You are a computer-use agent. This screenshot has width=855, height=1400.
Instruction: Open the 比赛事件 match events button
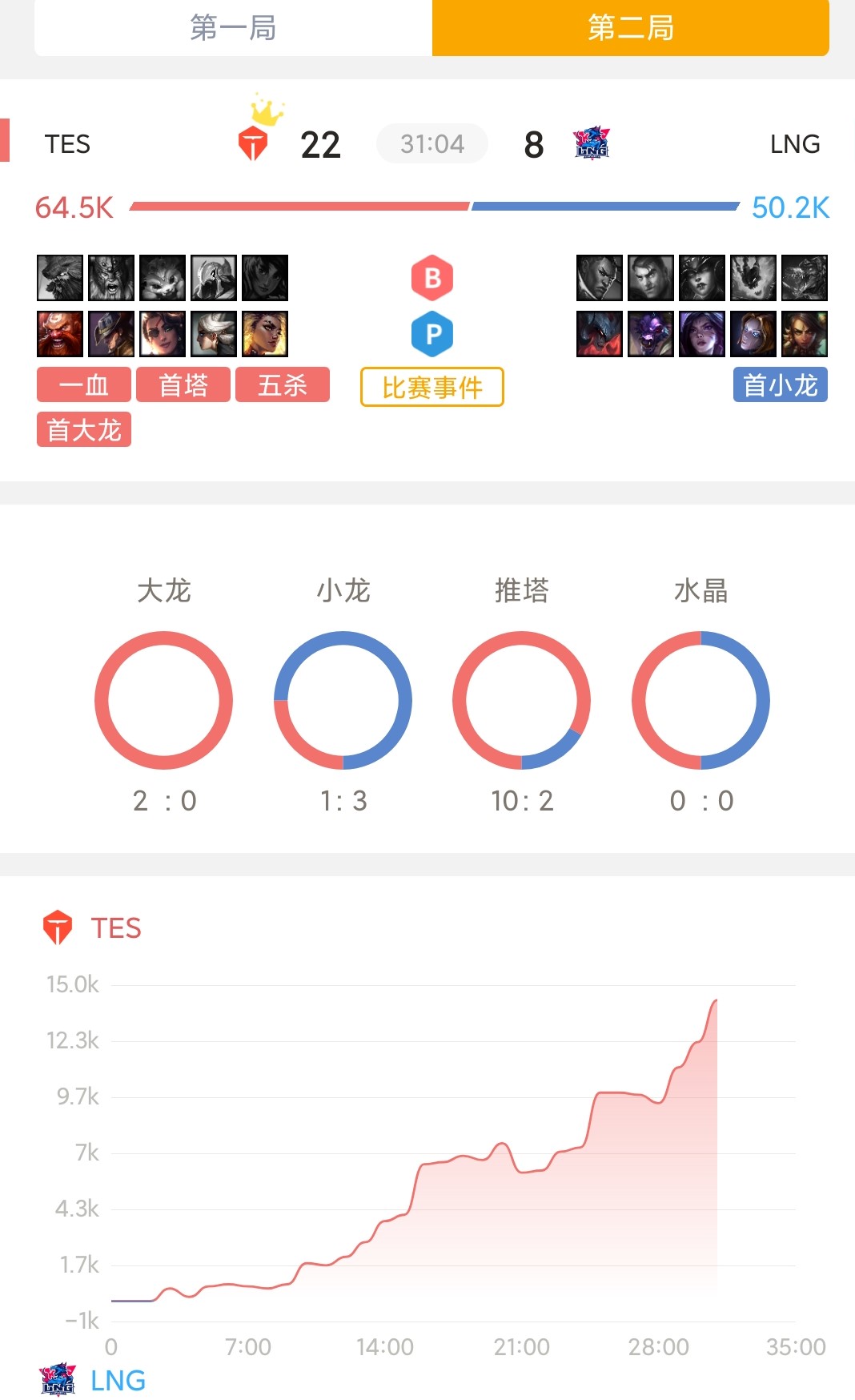tap(432, 388)
